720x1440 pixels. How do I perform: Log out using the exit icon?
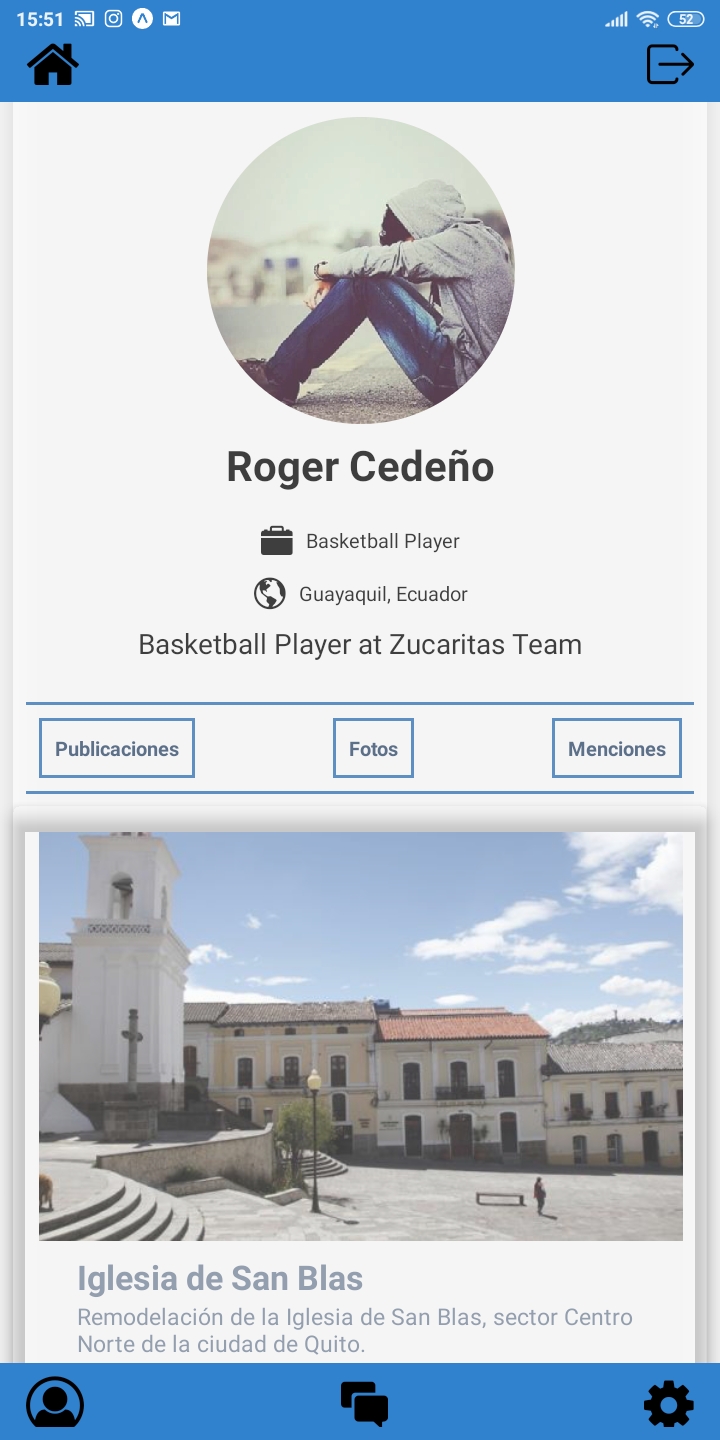click(669, 65)
